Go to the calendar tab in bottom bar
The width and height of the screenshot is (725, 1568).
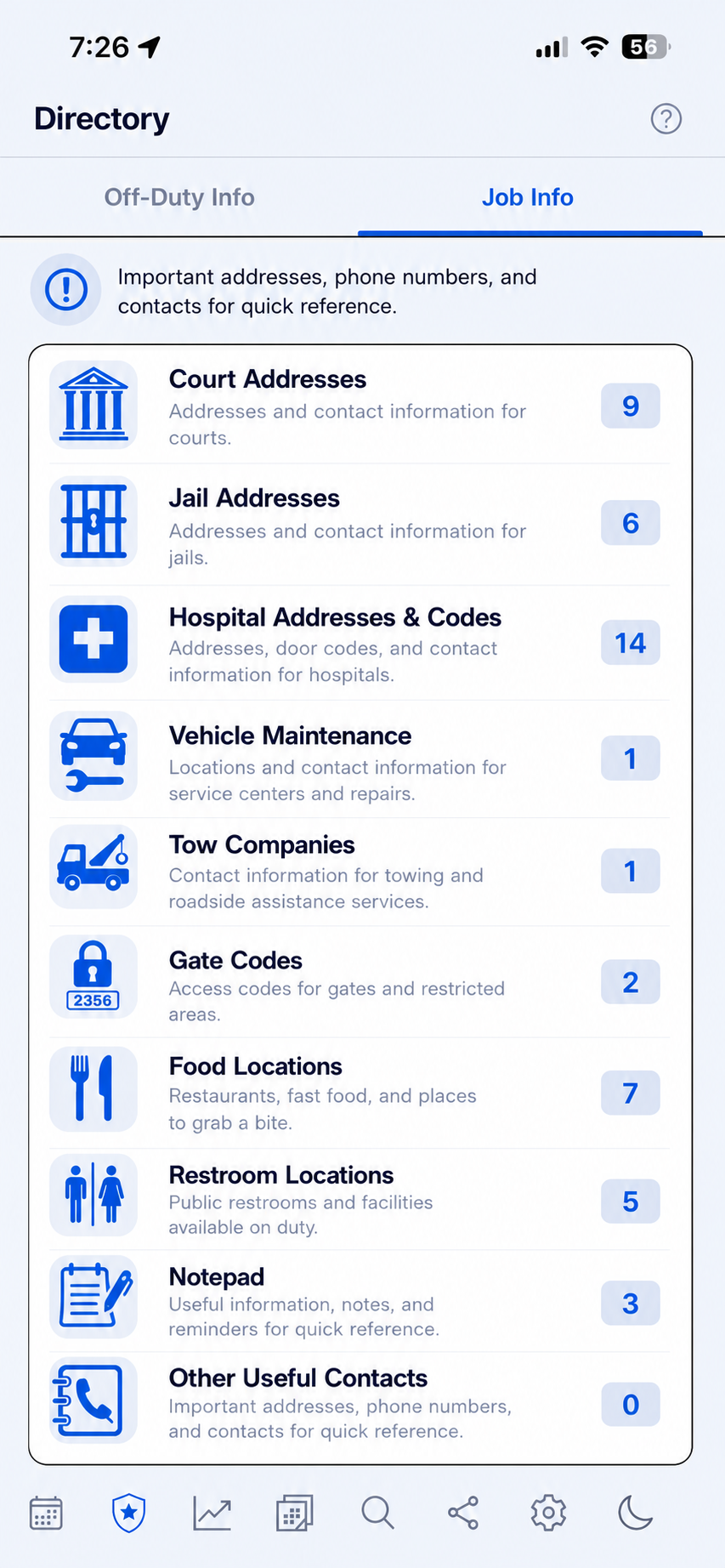46,1513
